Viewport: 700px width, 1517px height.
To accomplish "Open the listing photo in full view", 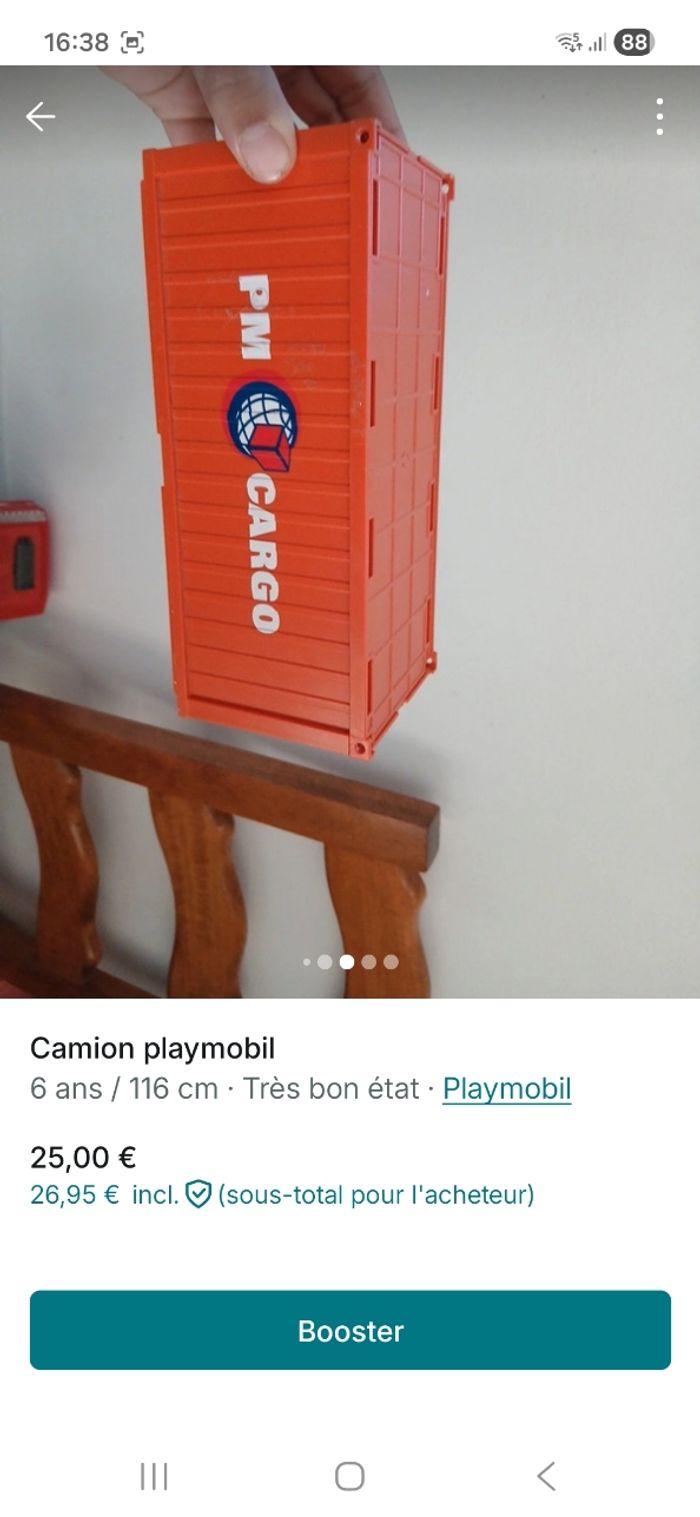I will [x=350, y=530].
